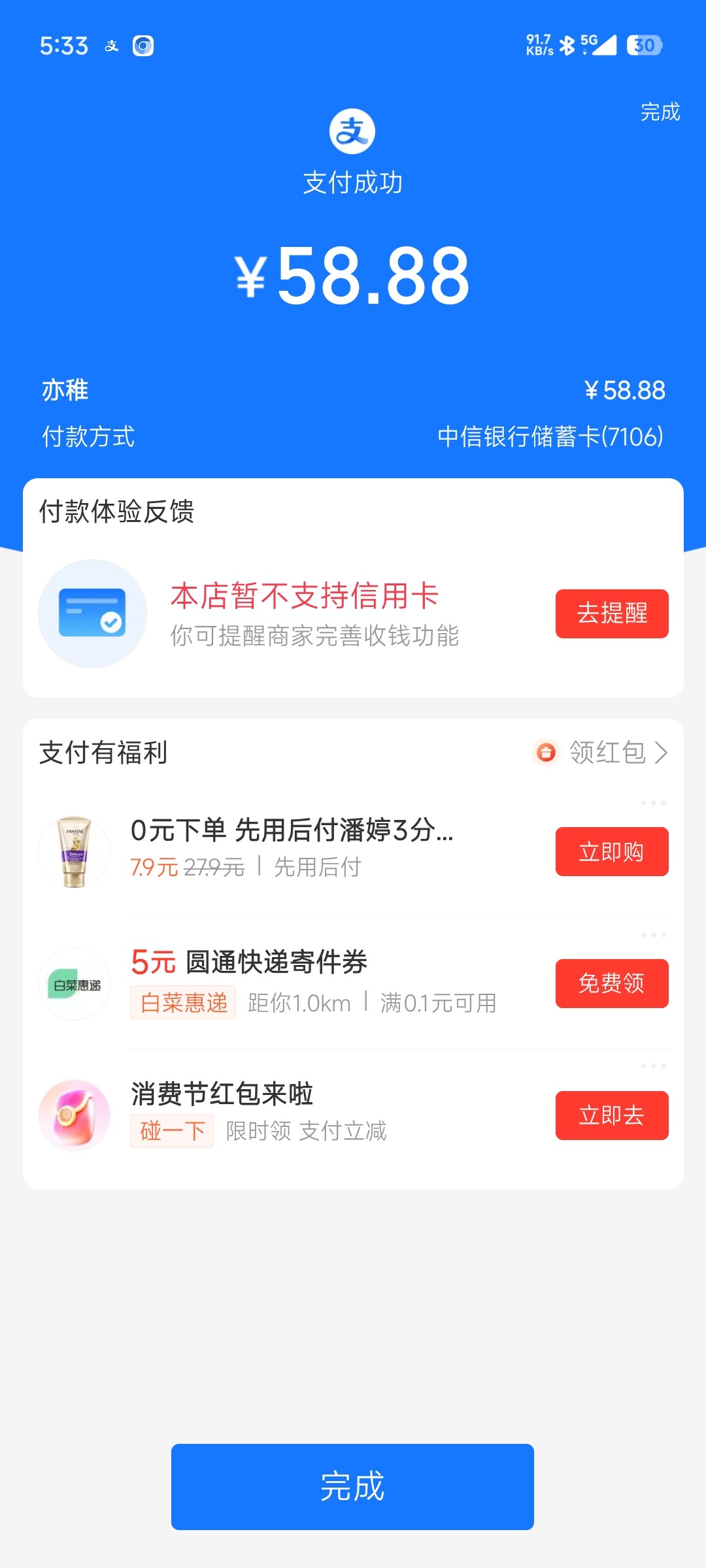Open more options above 立即购 button
This screenshot has height=1568, width=706.
(x=653, y=803)
